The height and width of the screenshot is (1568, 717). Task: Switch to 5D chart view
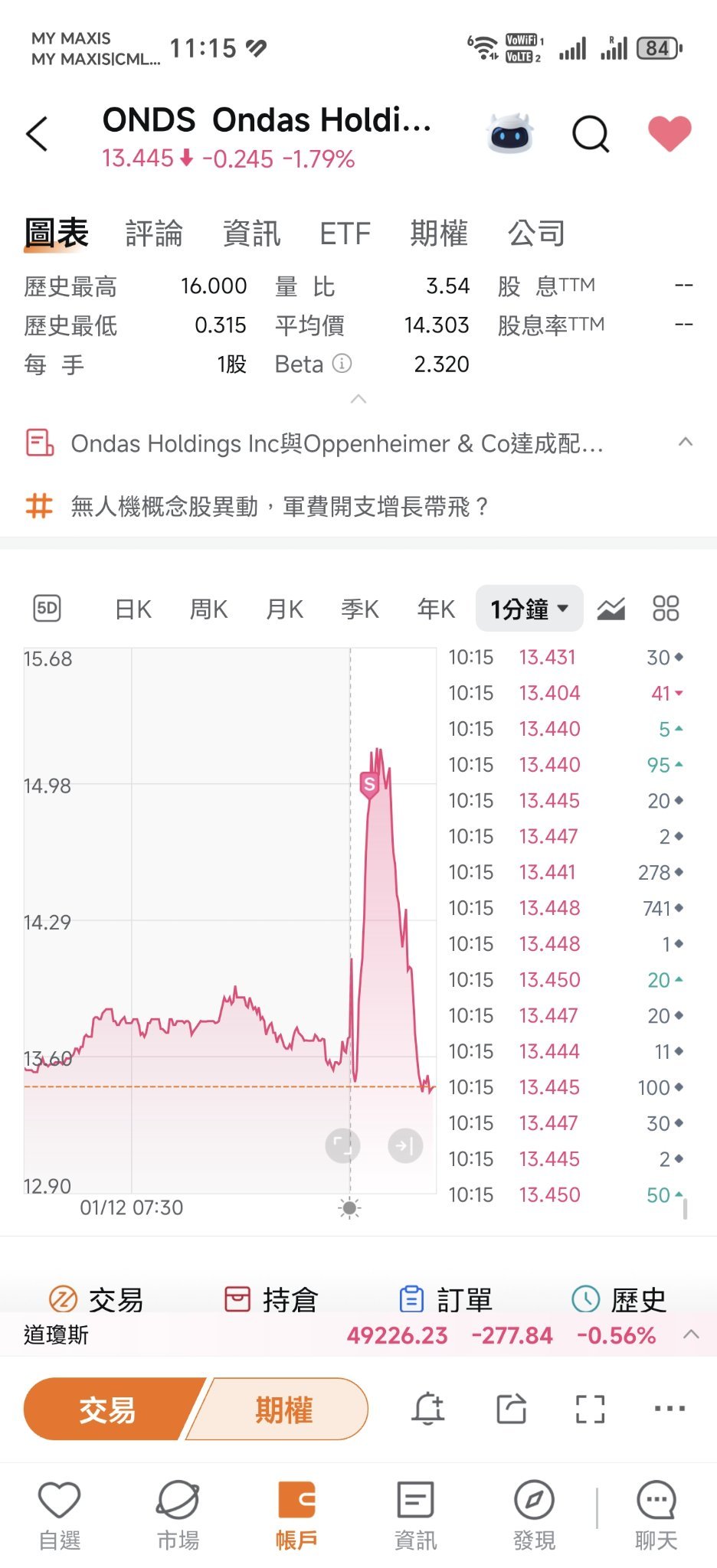pyautogui.click(x=47, y=609)
